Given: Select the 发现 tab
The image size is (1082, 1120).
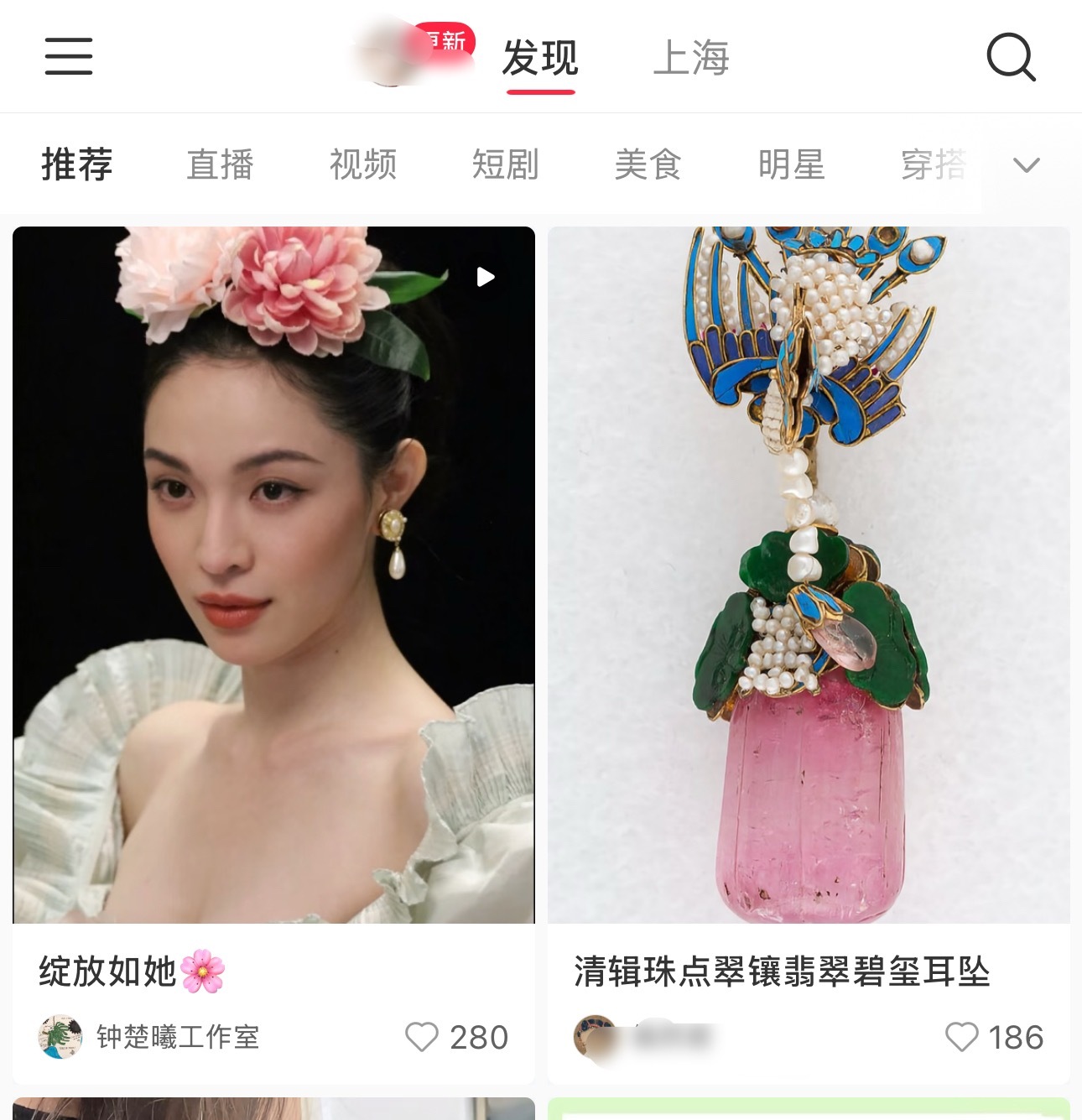Looking at the screenshot, I should point(540,58).
